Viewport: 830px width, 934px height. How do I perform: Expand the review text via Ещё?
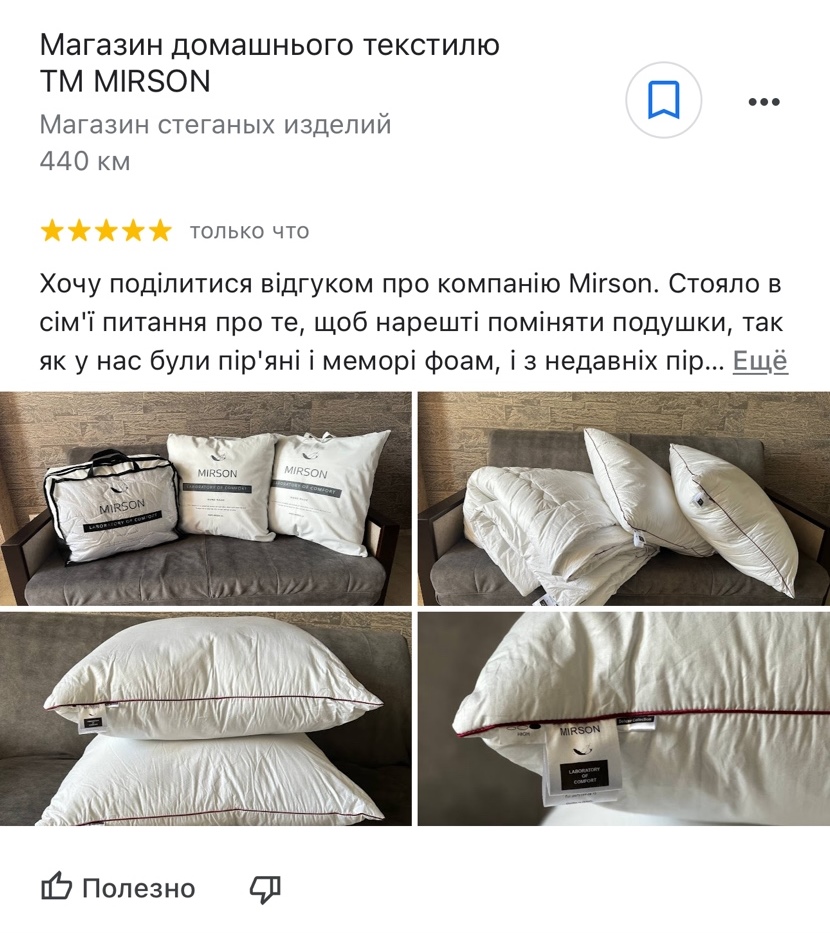point(760,361)
